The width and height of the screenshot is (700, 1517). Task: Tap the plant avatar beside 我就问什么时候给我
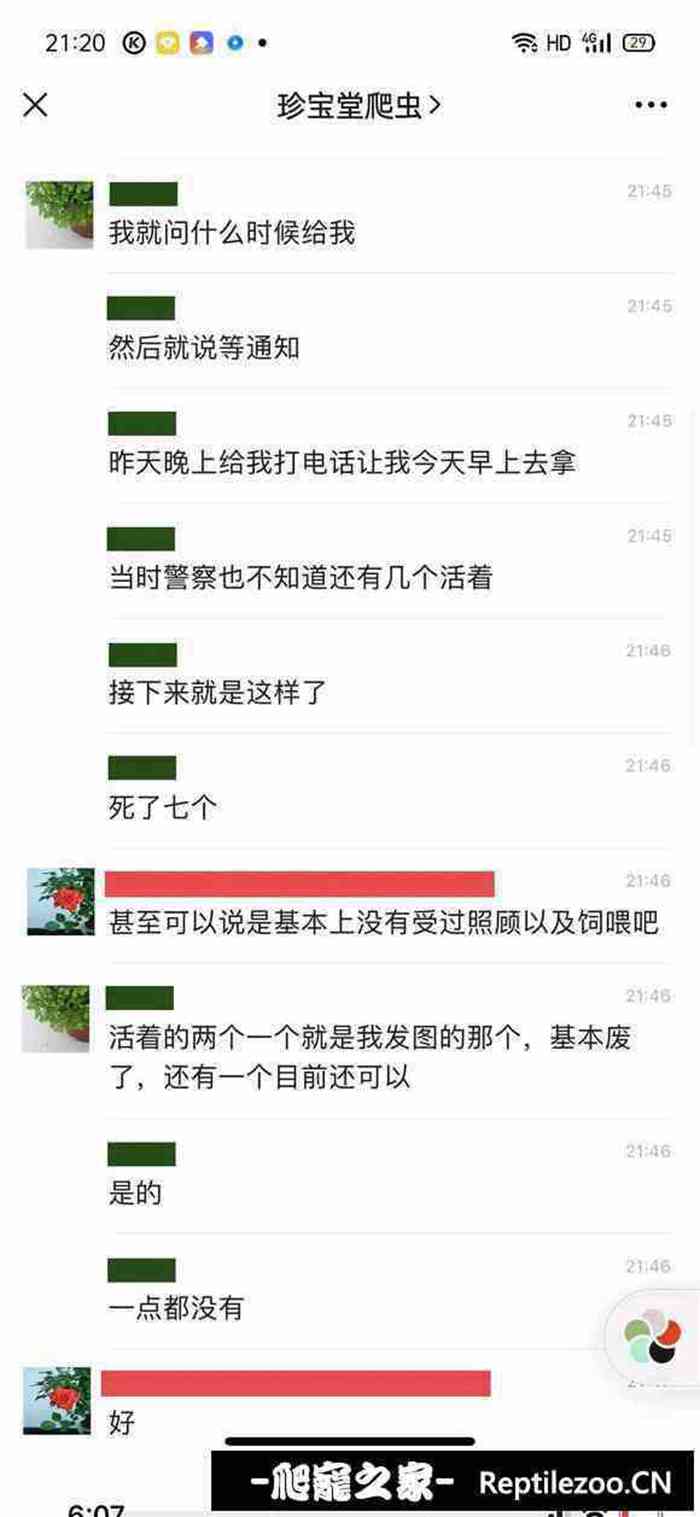(59, 214)
